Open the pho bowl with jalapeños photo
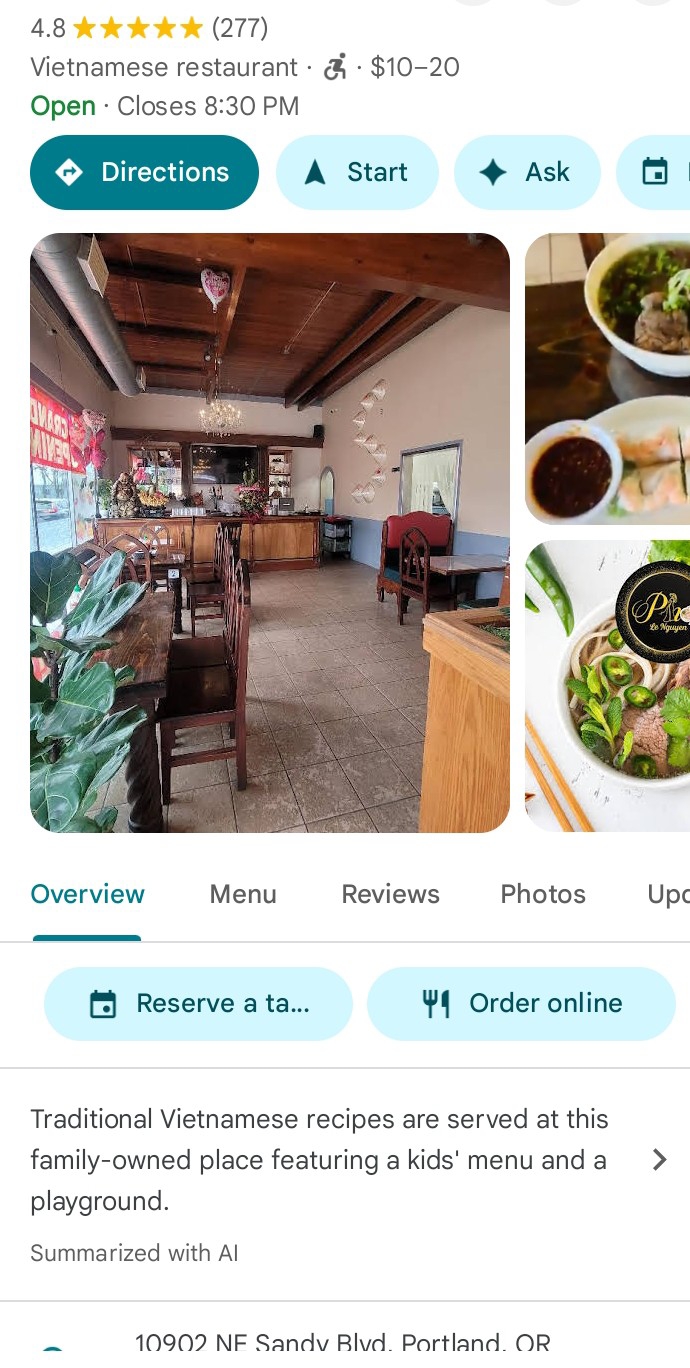Screen dimensions: 690x1368 (x=607, y=686)
